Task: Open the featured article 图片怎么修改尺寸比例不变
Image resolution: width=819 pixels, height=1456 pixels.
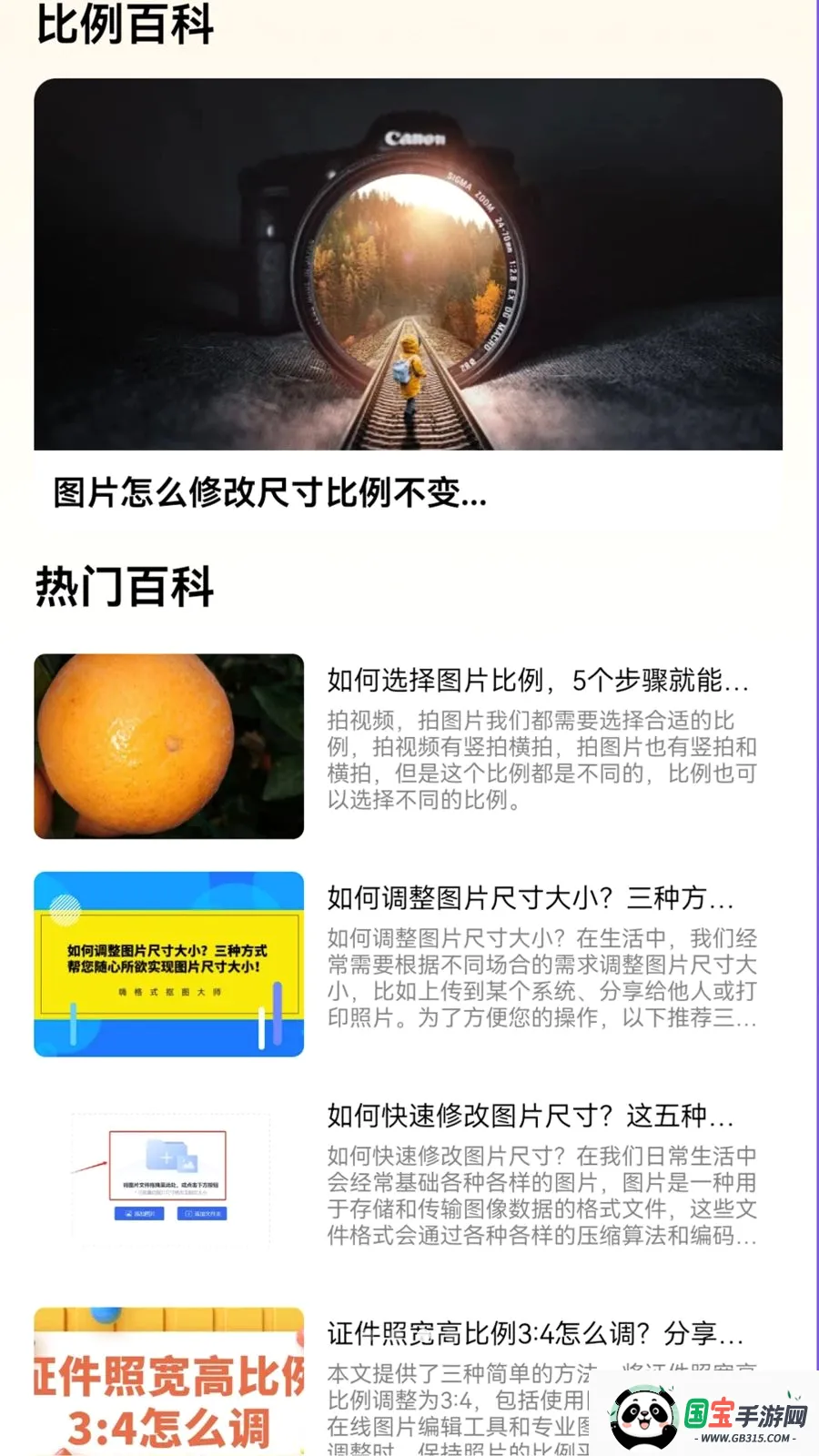Action: [408, 302]
